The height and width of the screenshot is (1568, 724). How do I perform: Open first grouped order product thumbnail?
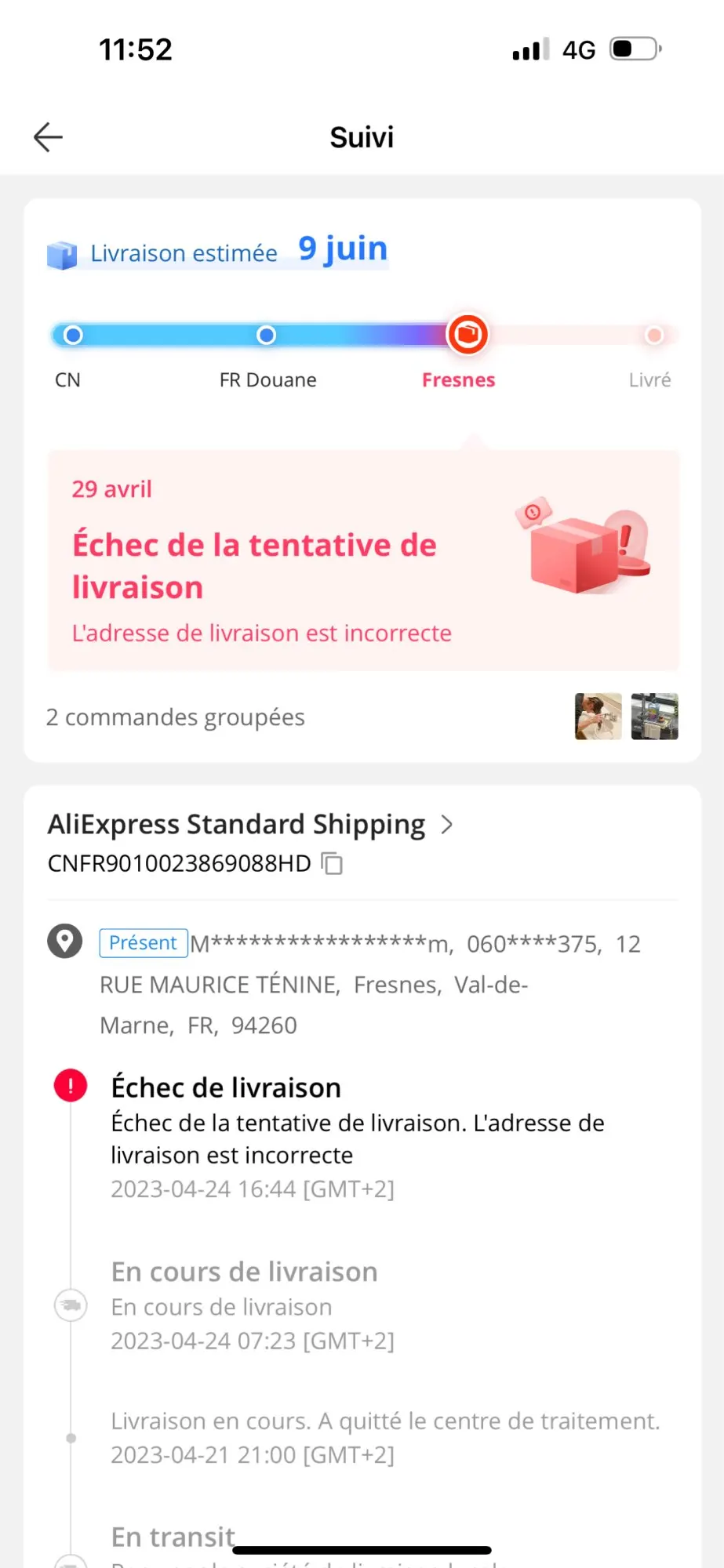[x=598, y=717]
